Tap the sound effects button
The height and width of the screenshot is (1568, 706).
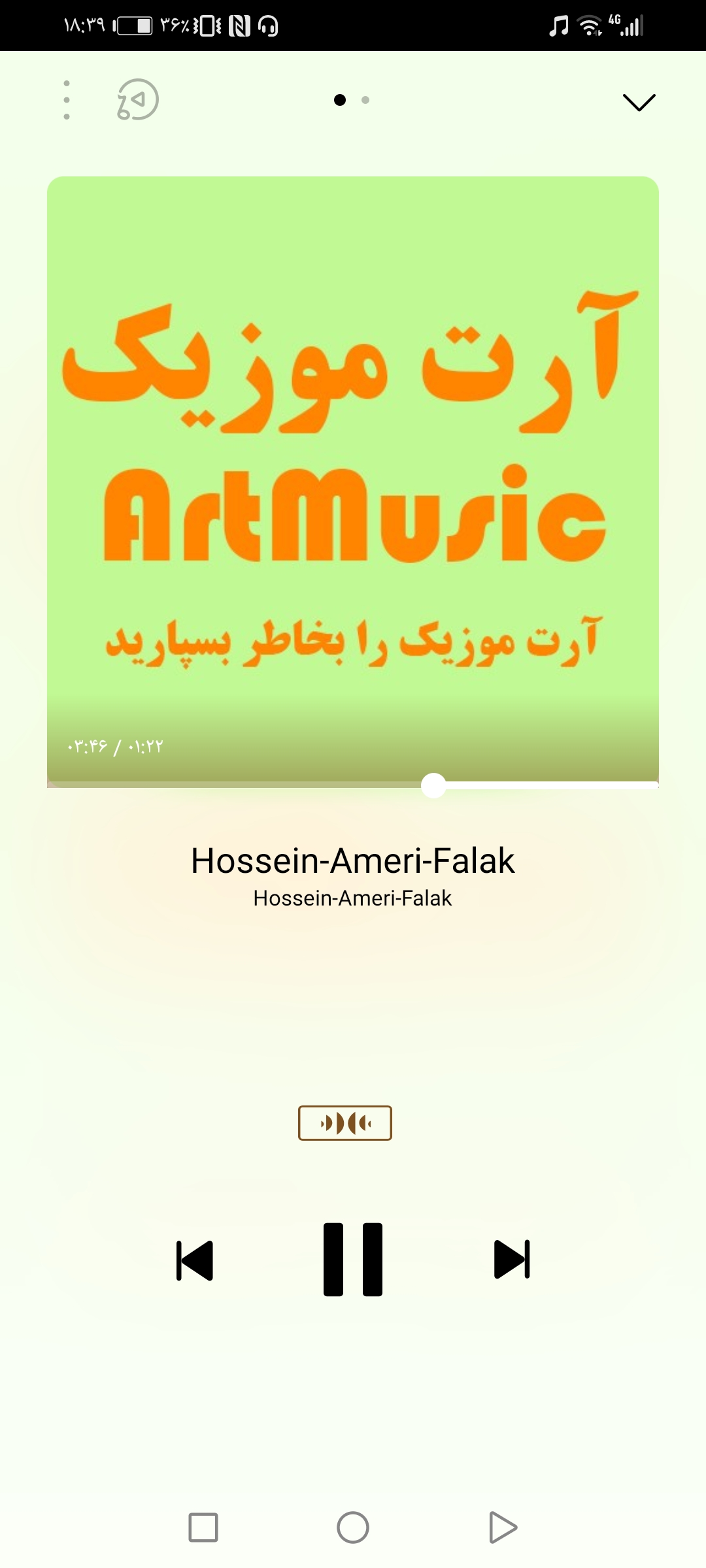click(x=345, y=1123)
